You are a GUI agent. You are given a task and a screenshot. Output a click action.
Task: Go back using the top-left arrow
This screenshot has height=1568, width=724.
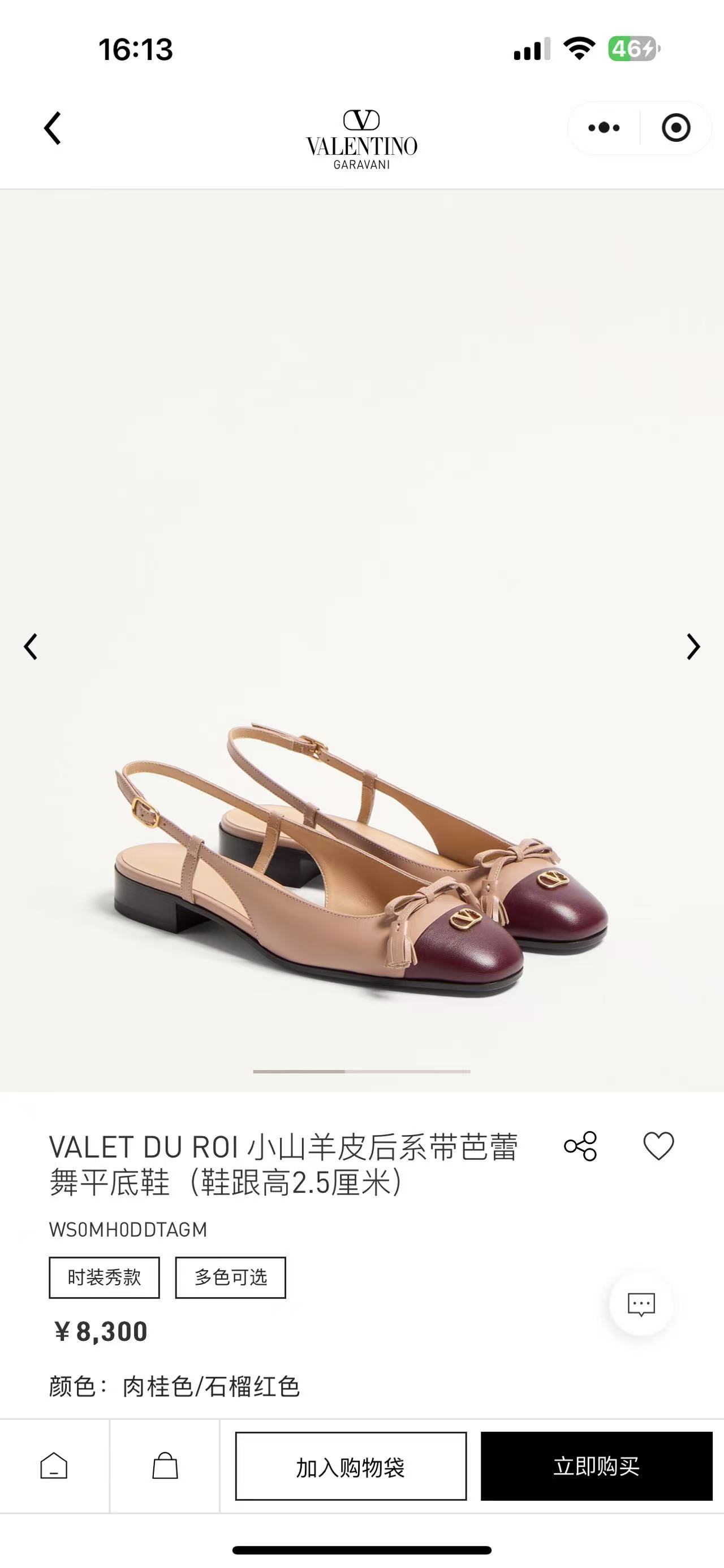(x=53, y=128)
